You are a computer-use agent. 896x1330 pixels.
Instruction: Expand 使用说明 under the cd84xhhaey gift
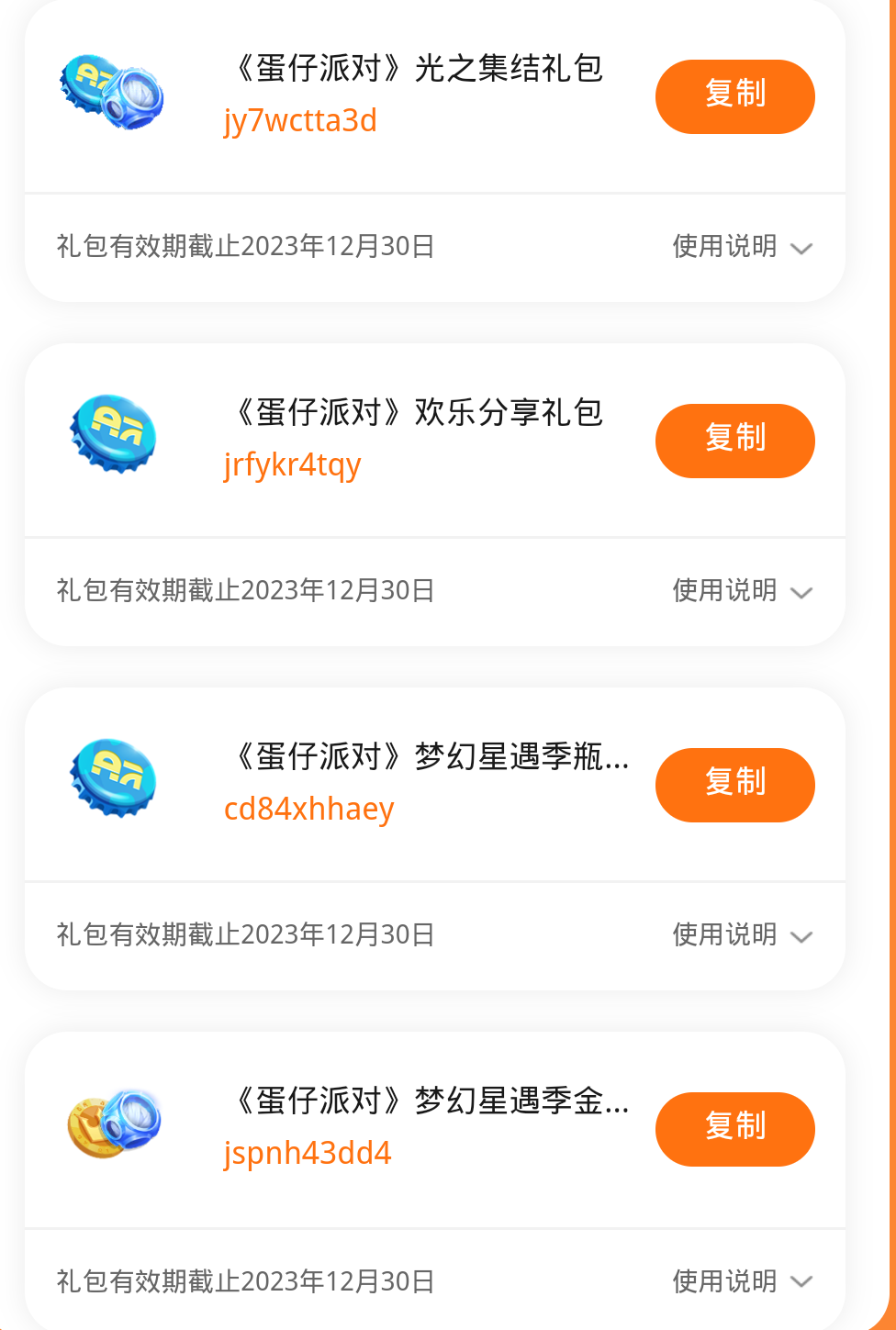pos(742,935)
